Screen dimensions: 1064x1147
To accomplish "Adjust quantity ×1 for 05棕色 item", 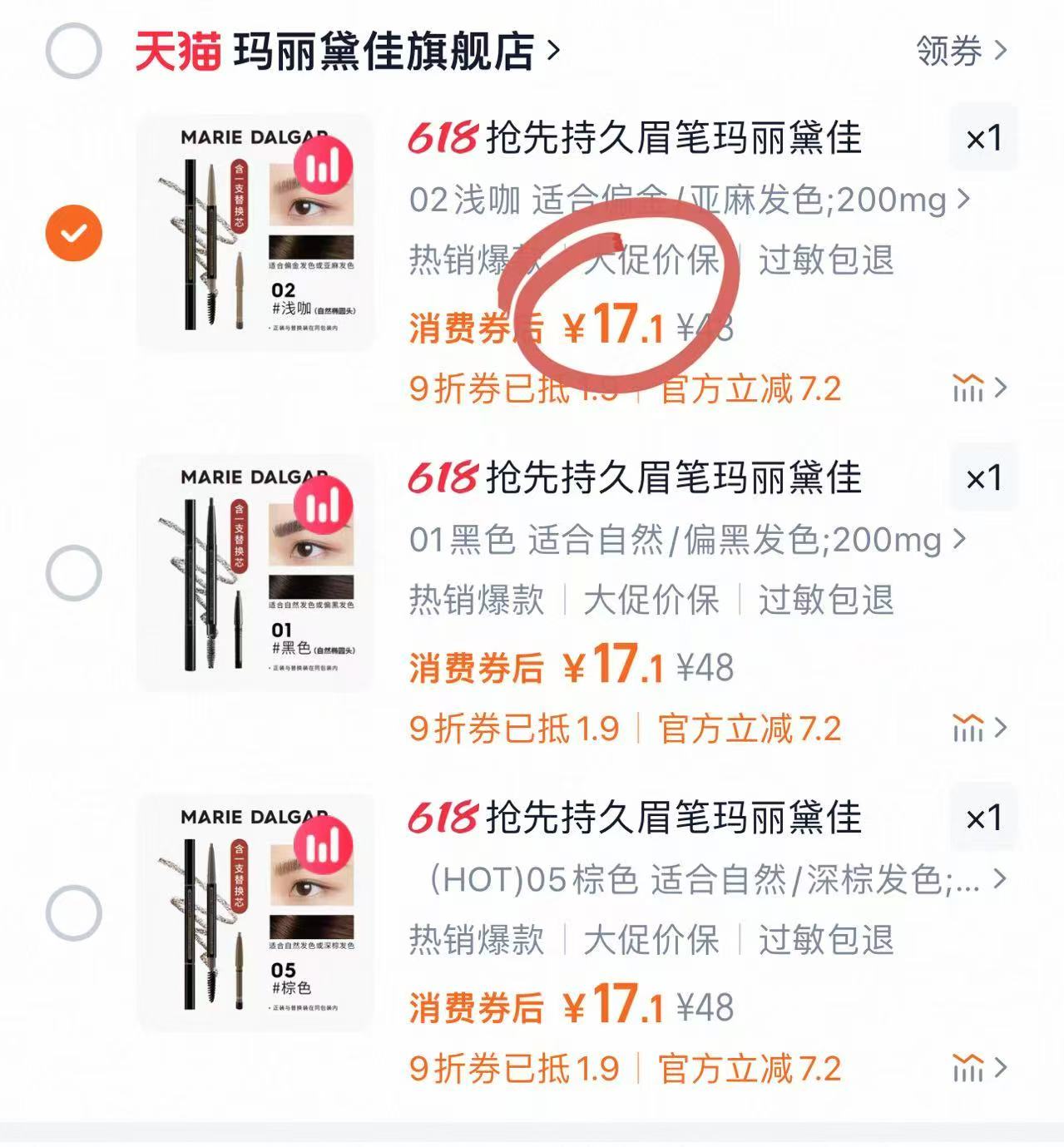I will click(983, 818).
